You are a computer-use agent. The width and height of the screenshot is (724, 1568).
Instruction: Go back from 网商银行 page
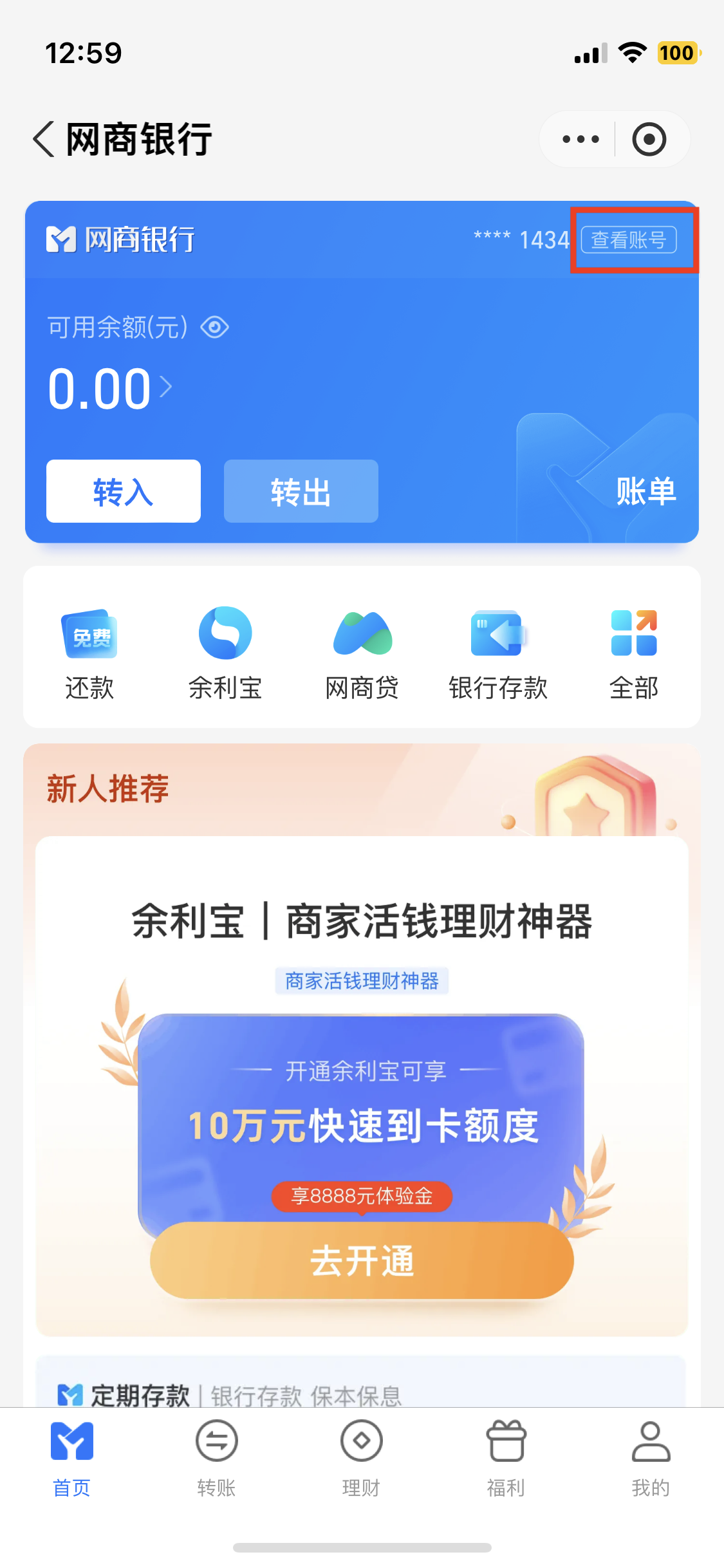[44, 139]
